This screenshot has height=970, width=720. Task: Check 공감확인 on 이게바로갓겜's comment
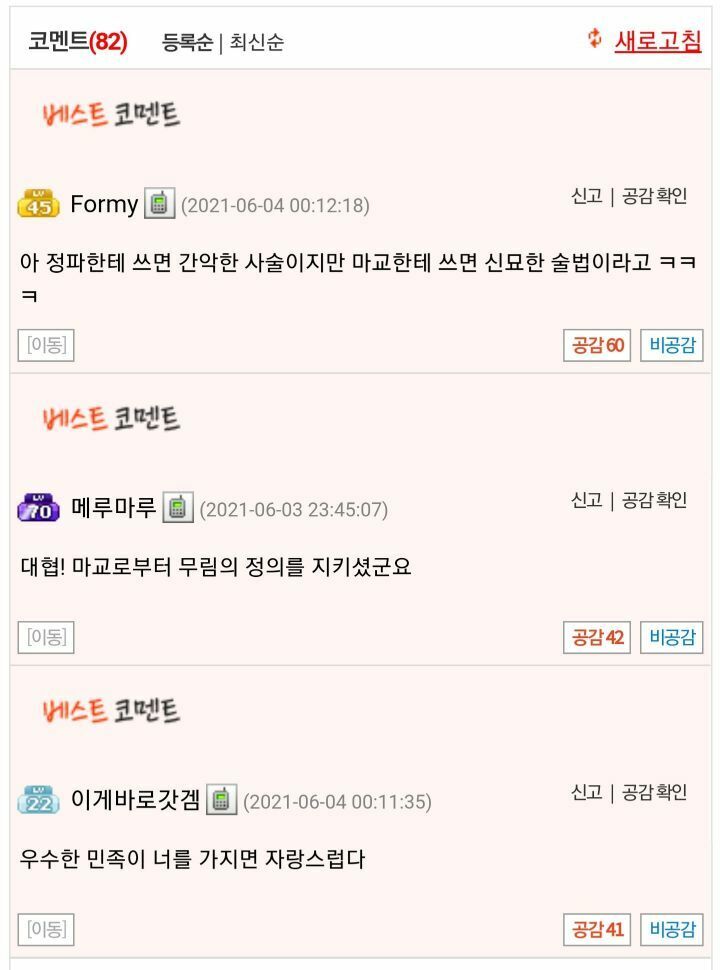point(655,793)
